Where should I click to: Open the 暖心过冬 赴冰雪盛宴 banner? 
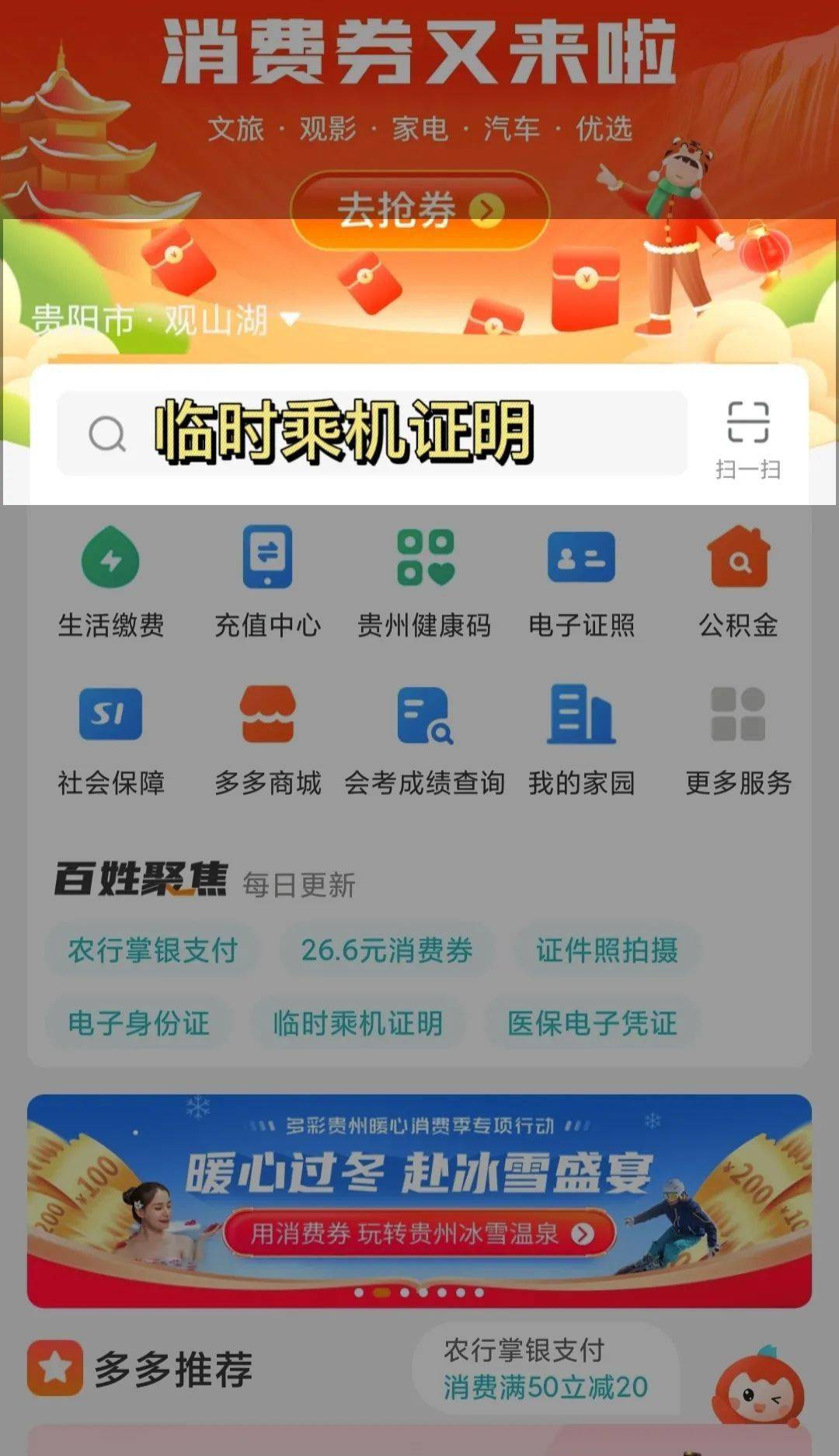point(419,1200)
